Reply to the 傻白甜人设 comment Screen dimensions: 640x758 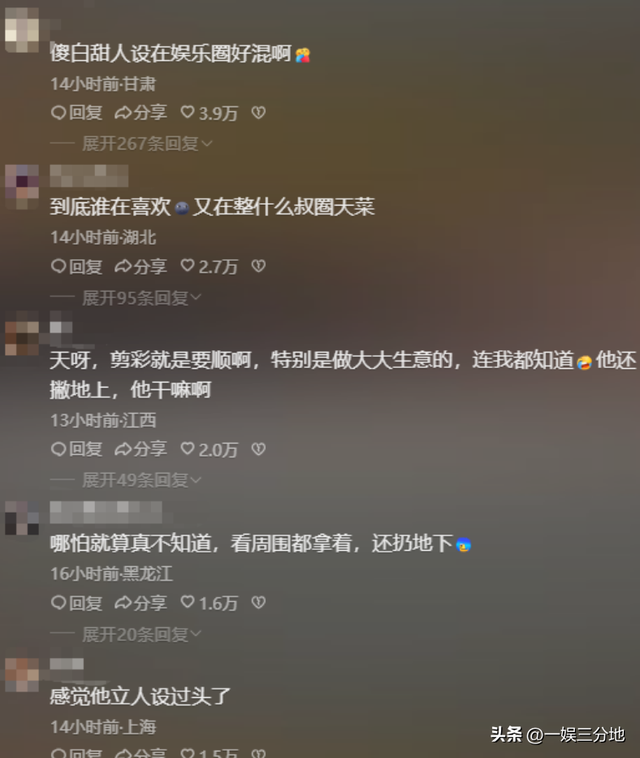(77, 113)
